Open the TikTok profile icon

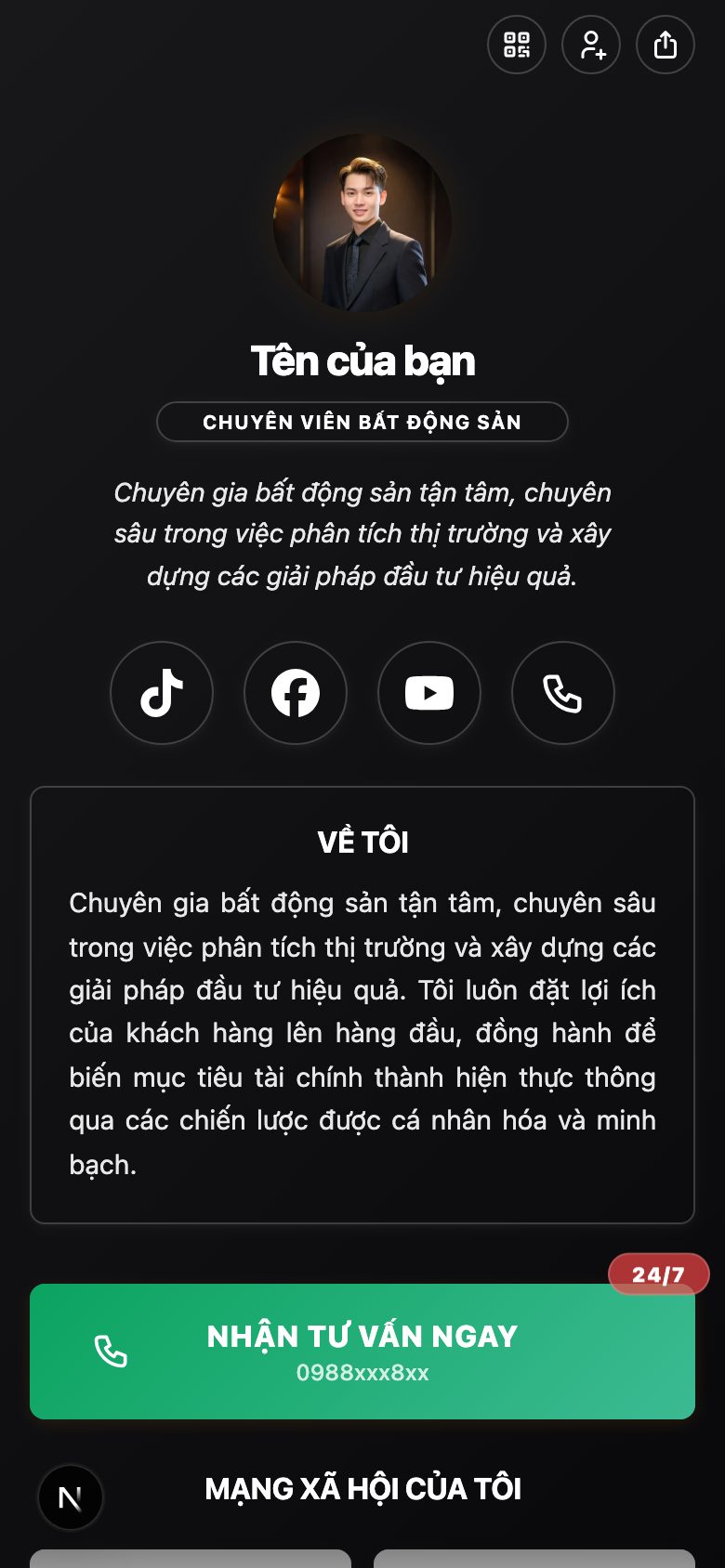(x=161, y=693)
